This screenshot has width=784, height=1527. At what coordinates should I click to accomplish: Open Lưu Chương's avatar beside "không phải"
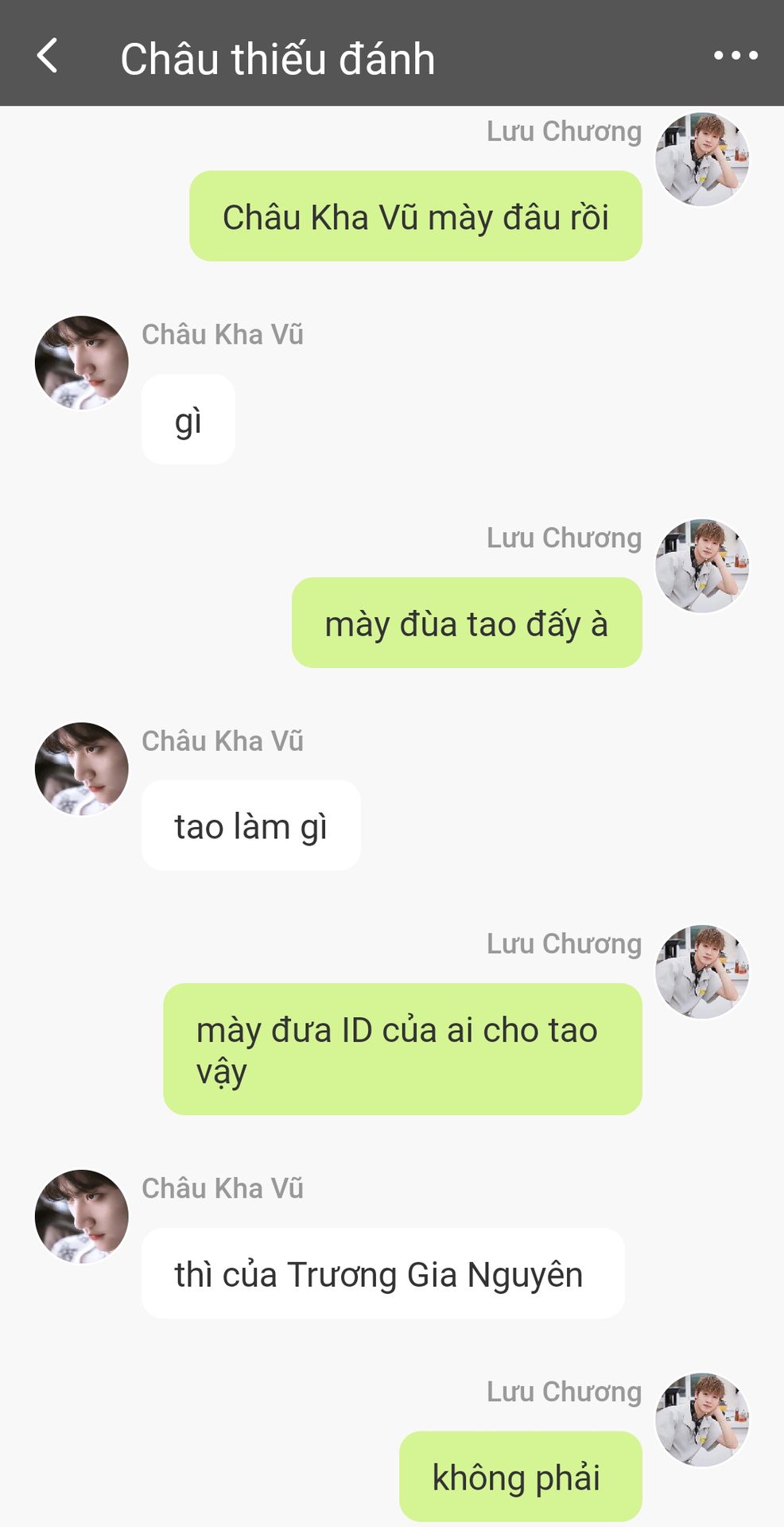point(702,1419)
